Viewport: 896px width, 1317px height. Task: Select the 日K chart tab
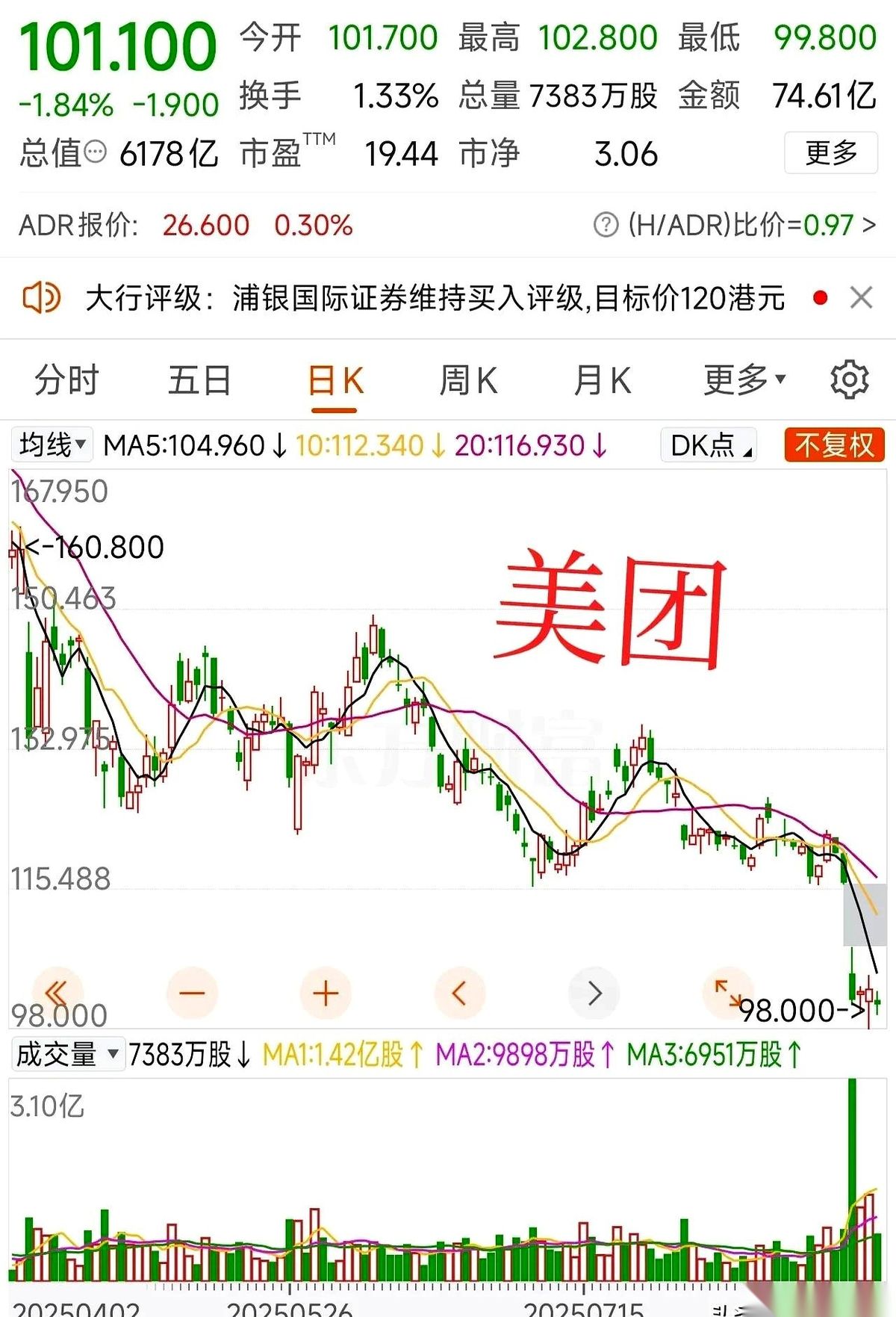click(335, 381)
